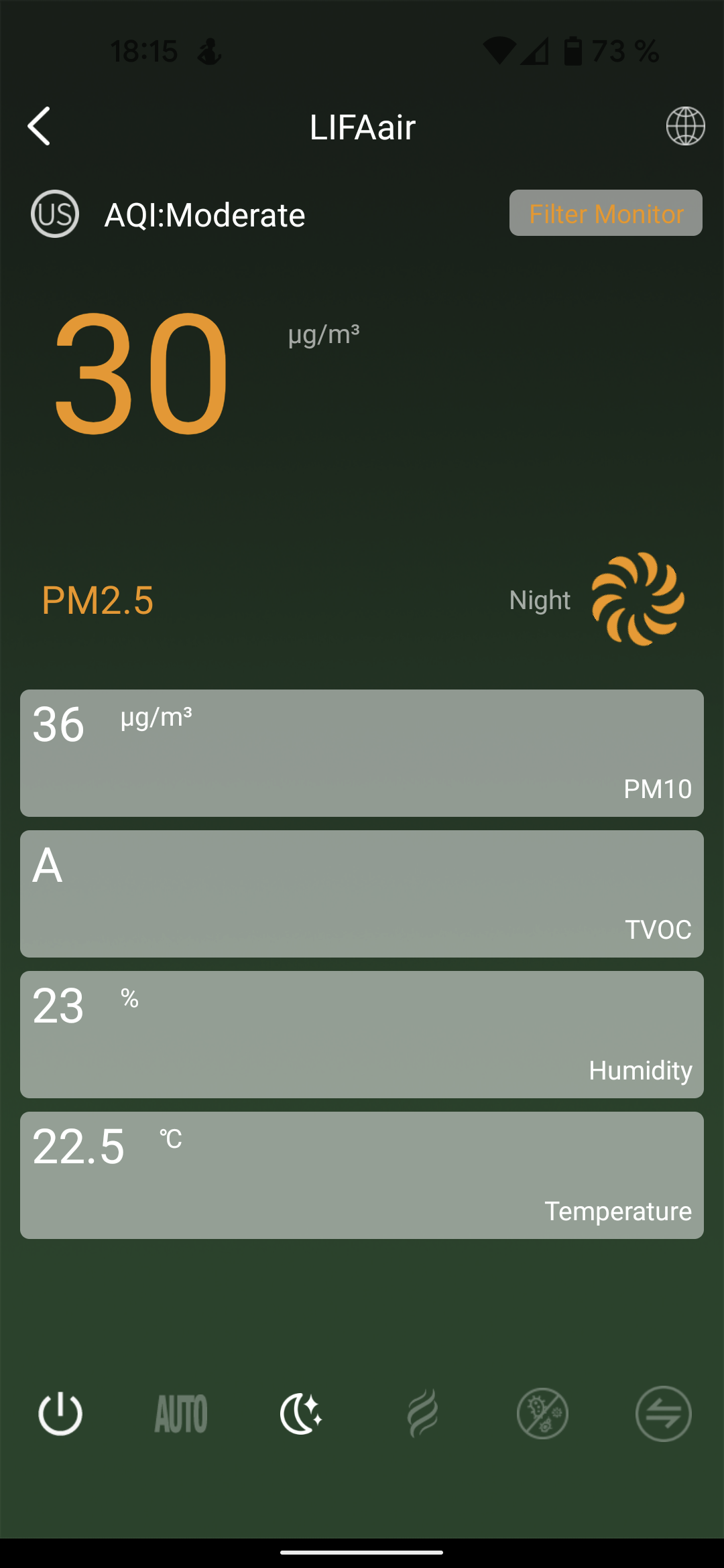Viewport: 724px width, 1568px height.
Task: Switch to AUTO mode
Action: coord(181,1413)
